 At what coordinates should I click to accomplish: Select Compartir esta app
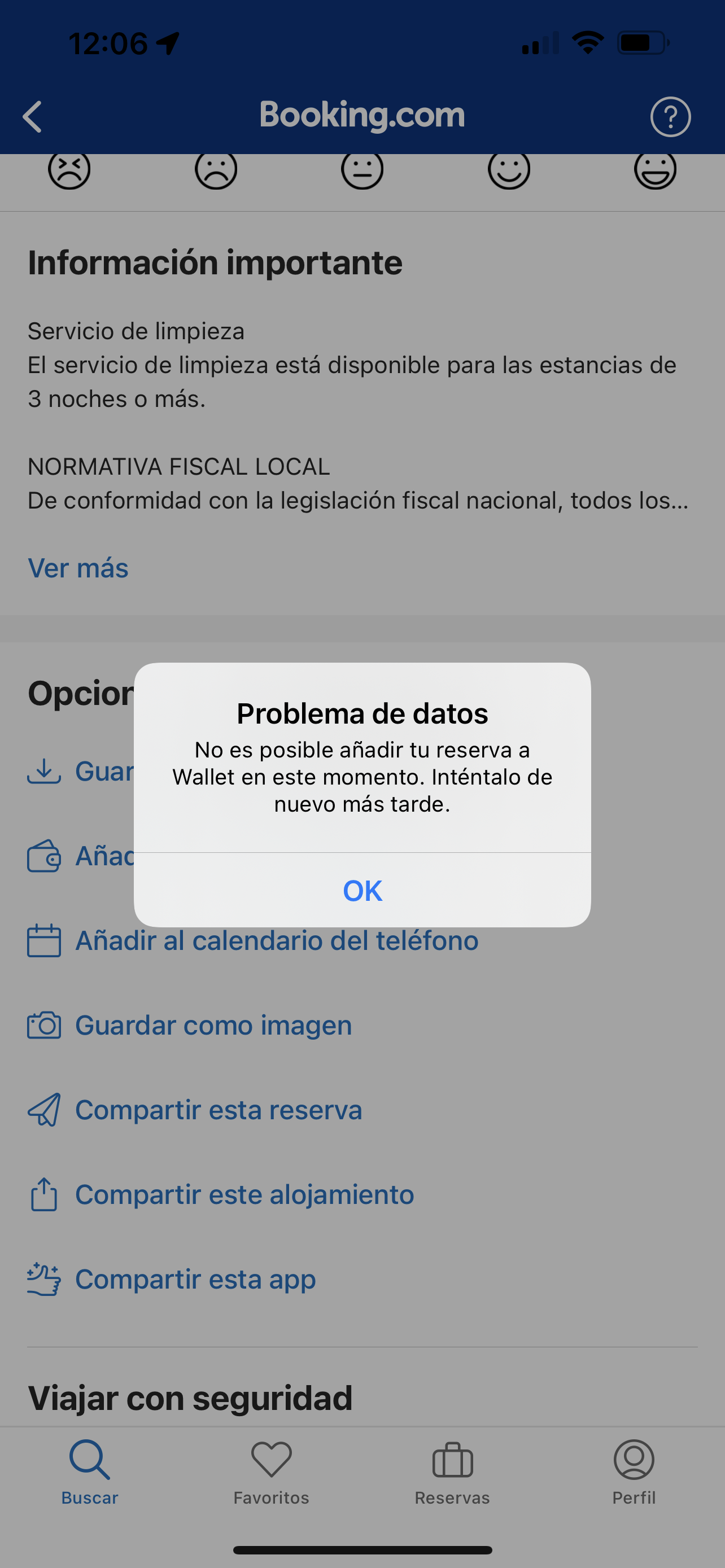pyautogui.click(x=195, y=1279)
